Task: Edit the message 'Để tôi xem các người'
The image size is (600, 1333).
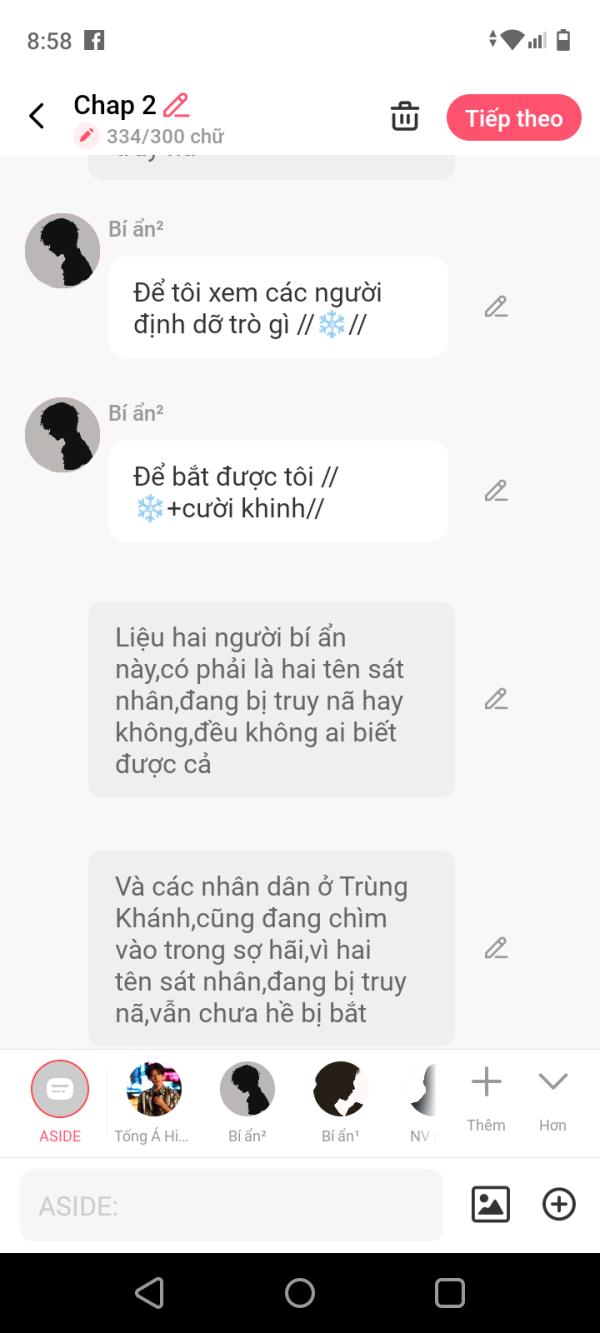Action: pos(496,307)
